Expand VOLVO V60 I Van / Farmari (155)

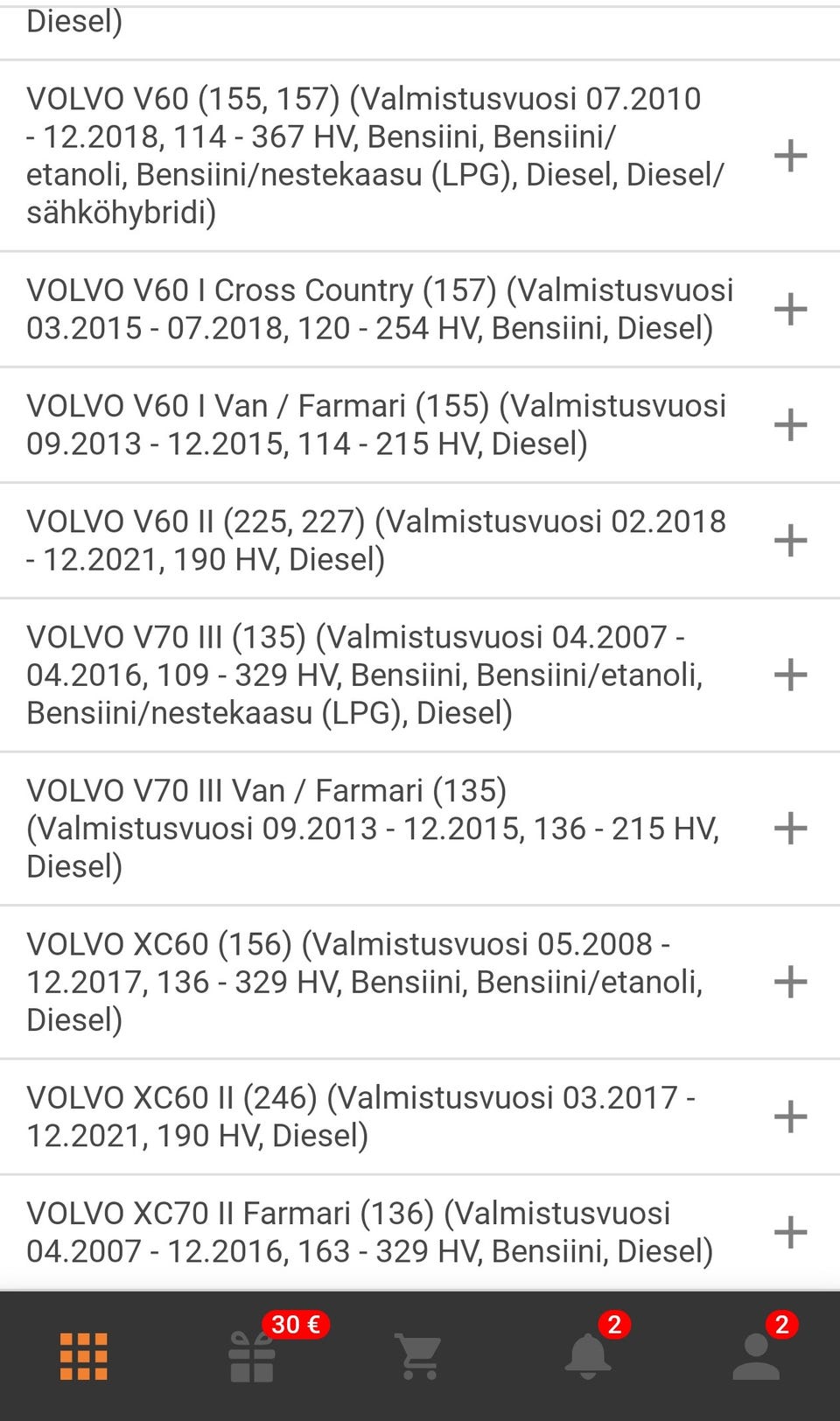click(790, 424)
